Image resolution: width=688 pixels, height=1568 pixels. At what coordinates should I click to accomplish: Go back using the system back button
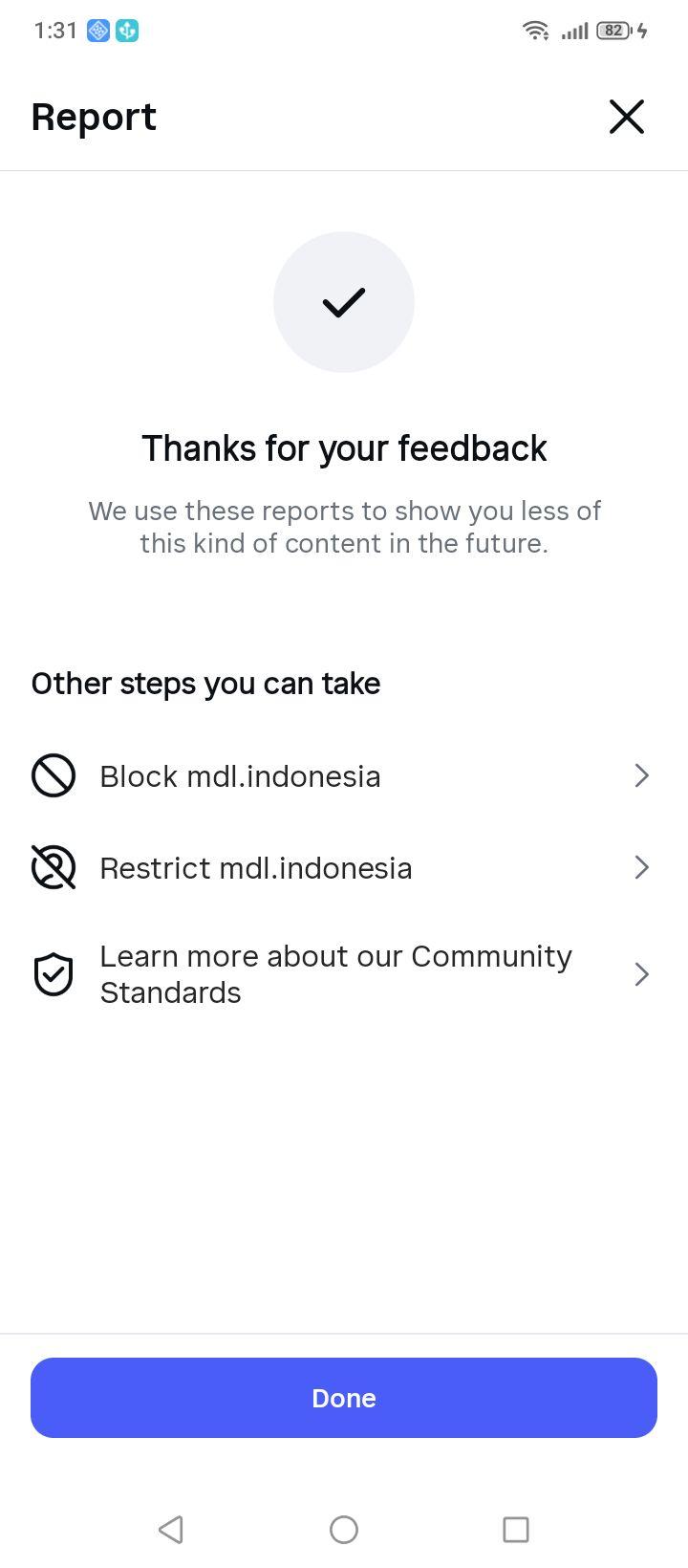pos(171,1529)
